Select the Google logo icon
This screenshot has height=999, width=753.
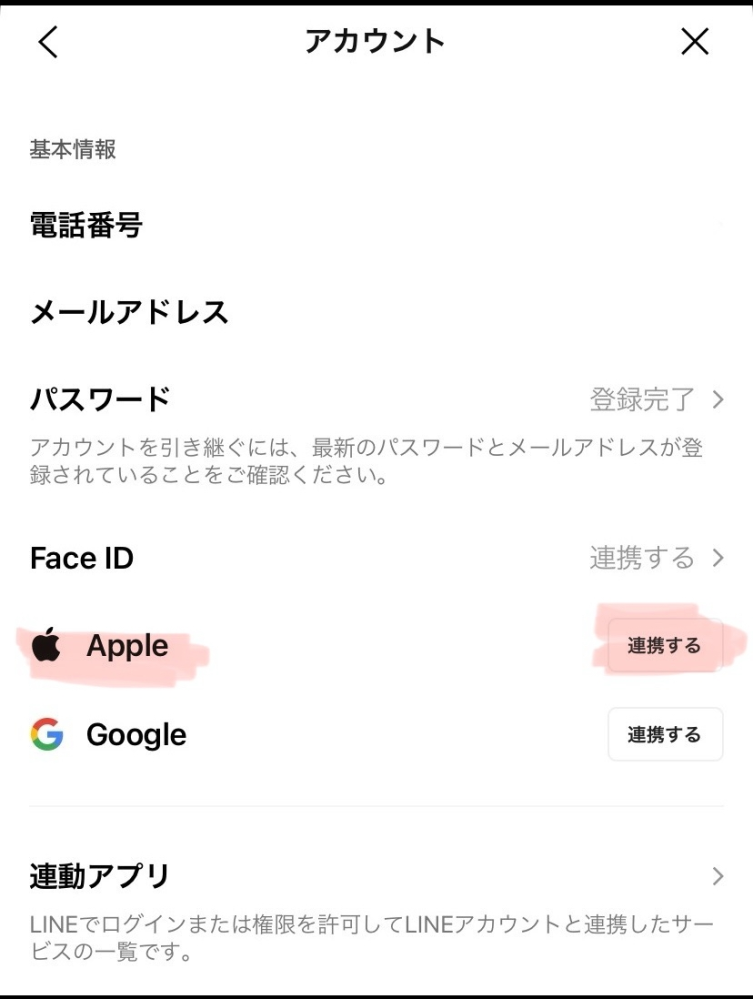(45, 734)
